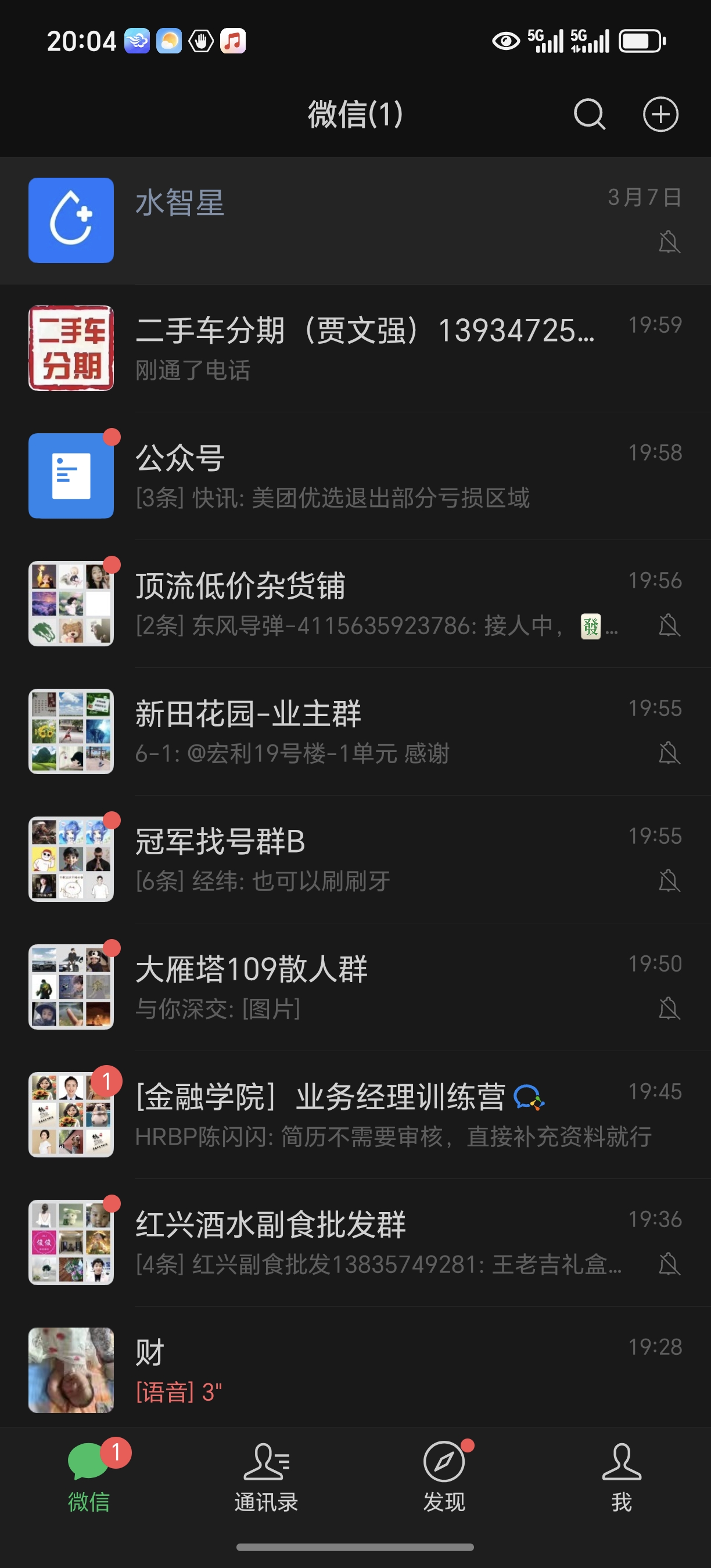Open the 红兴酒水副食批发群 group chat
This screenshot has height=1568, width=711.
coord(355,1243)
